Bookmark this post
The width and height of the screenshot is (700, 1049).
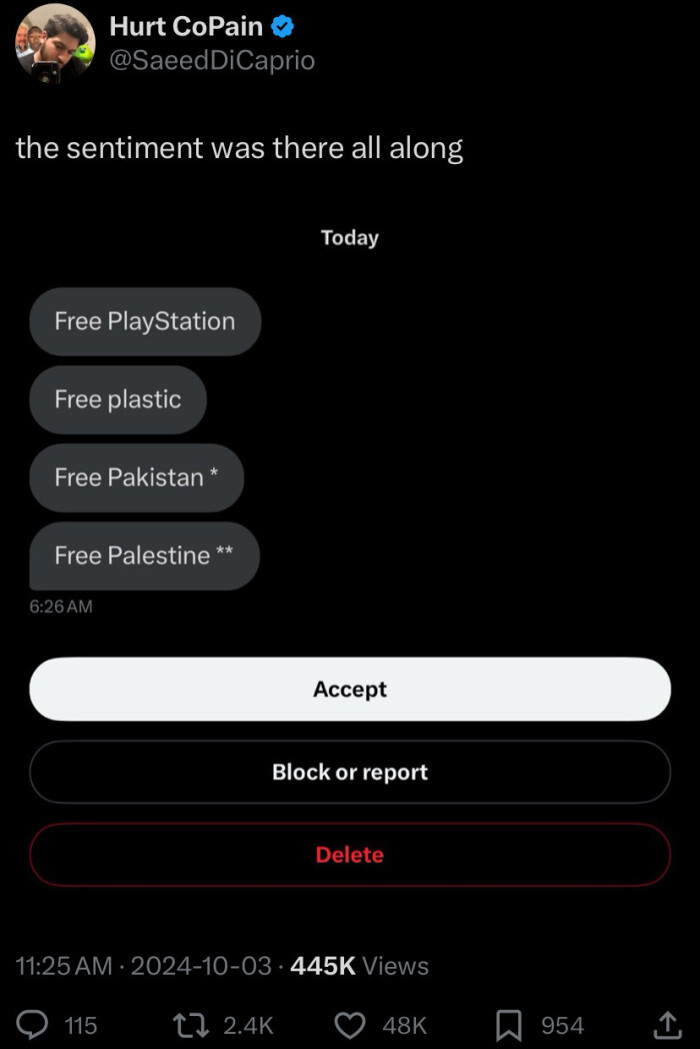pyautogui.click(x=509, y=1024)
